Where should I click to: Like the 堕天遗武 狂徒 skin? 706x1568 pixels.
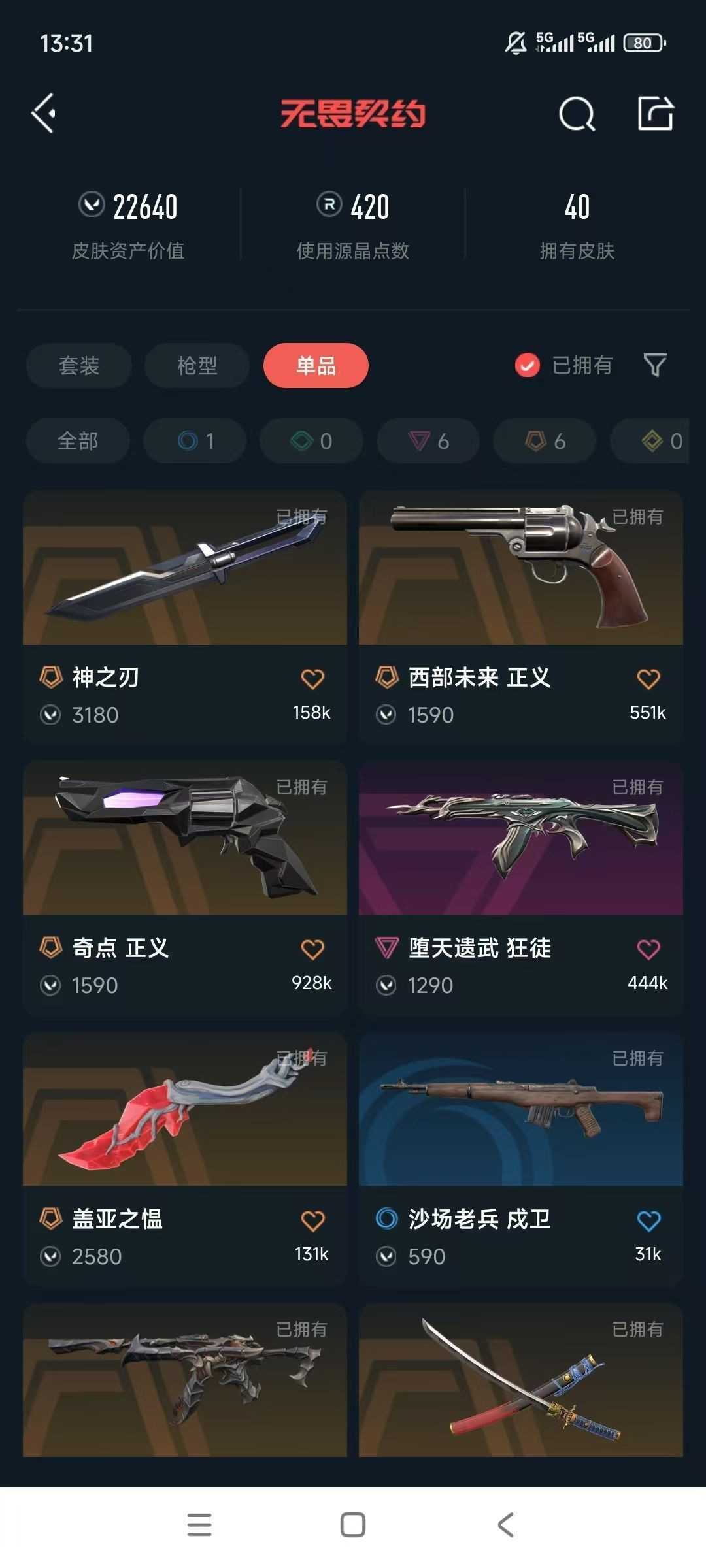648,949
